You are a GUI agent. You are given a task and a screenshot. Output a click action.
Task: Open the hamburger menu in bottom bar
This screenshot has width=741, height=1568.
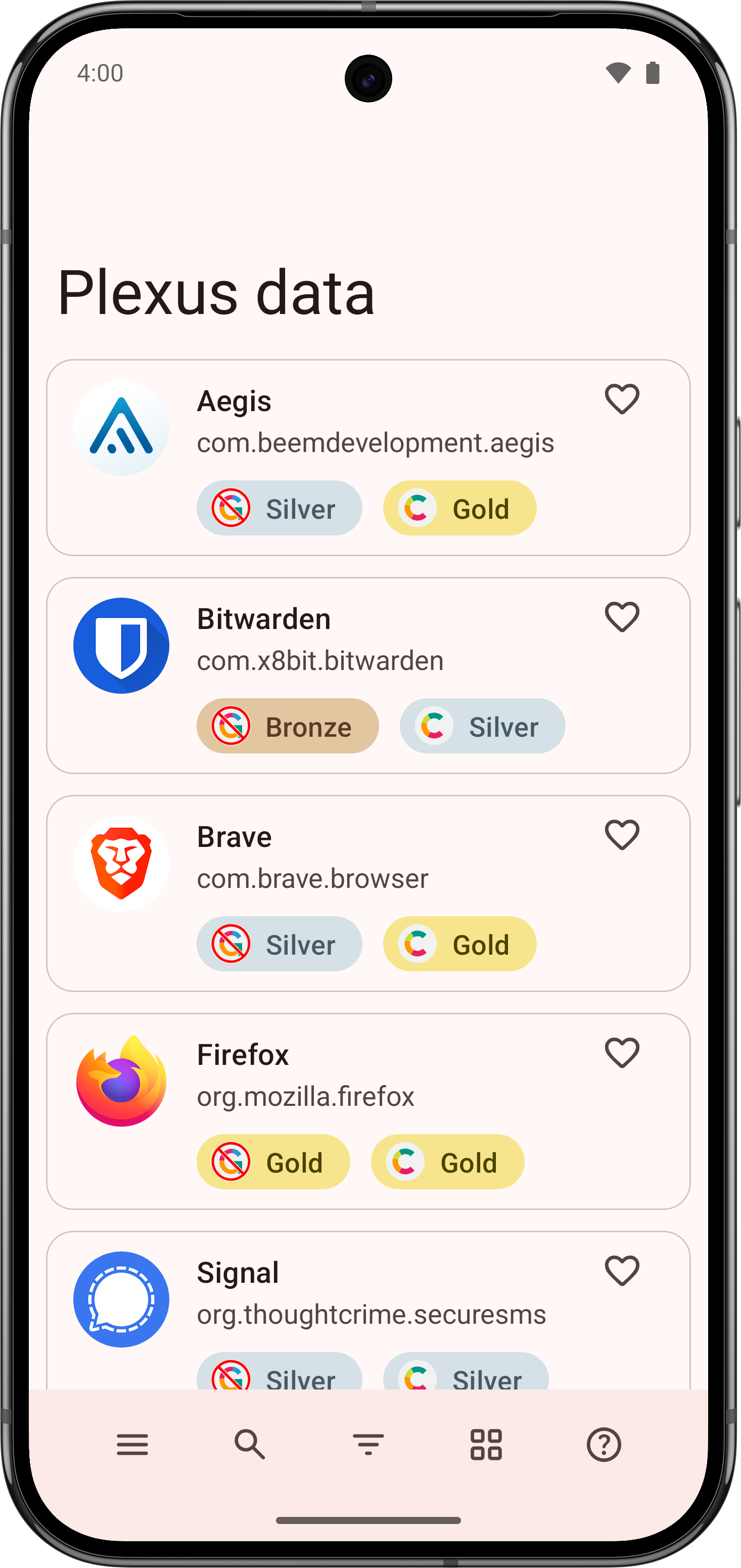tap(132, 1445)
